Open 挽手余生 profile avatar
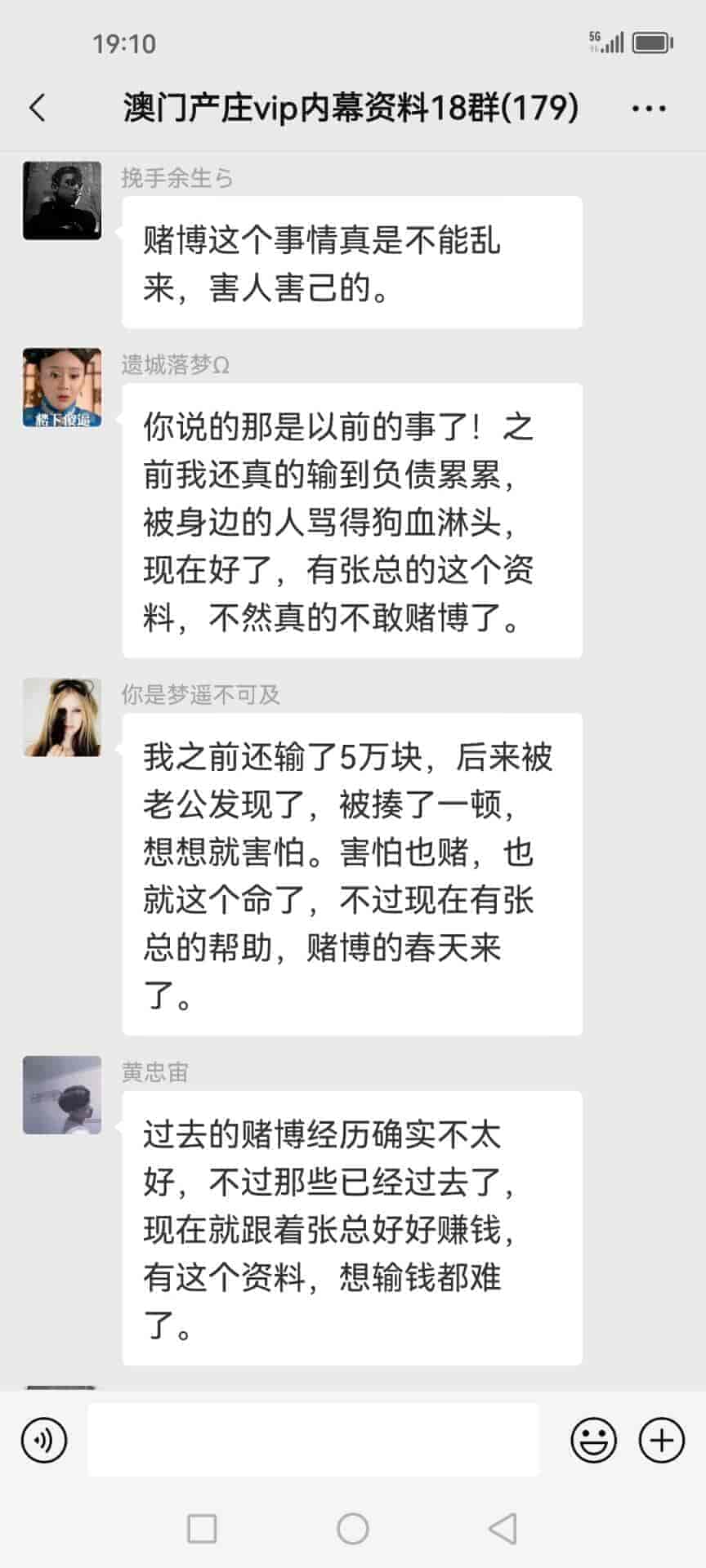 [62, 201]
